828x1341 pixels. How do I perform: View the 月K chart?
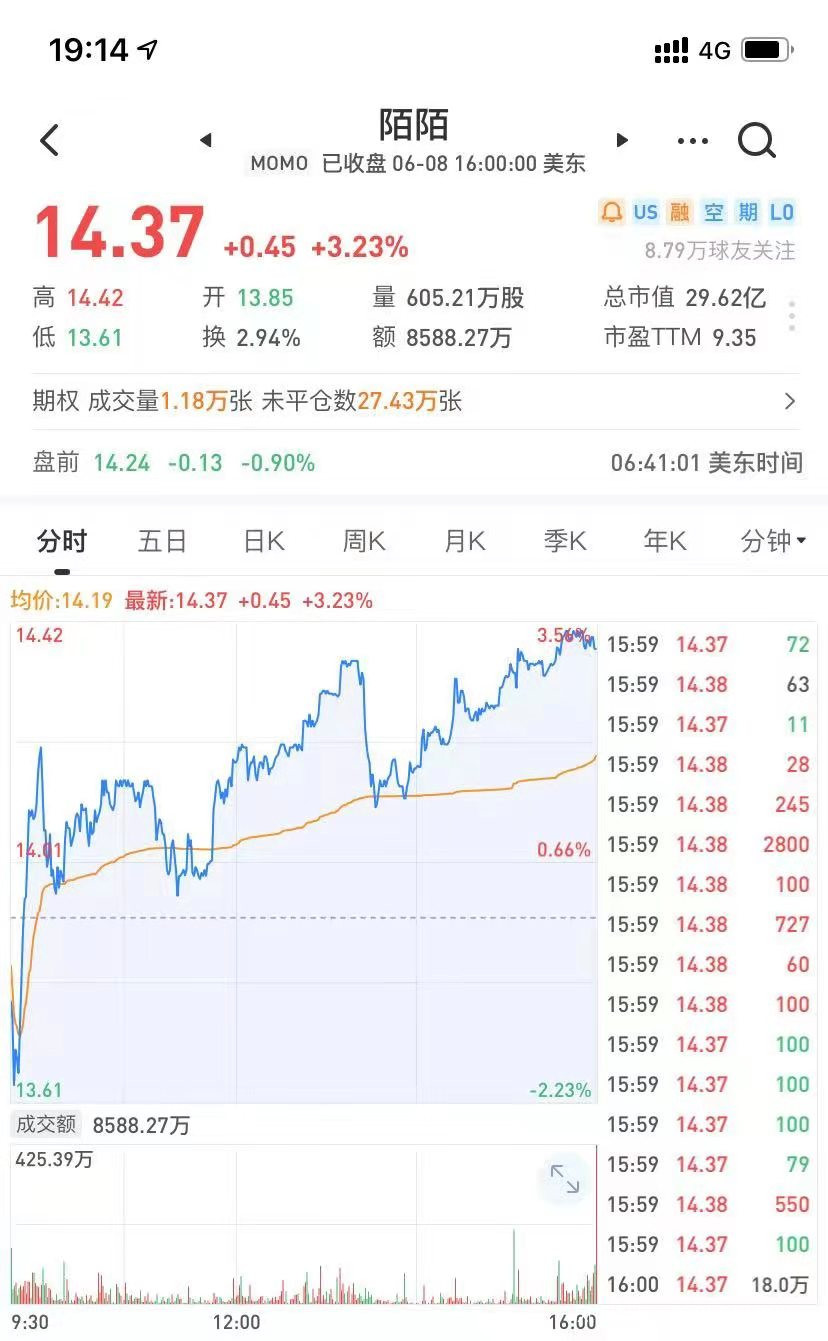pyautogui.click(x=465, y=542)
